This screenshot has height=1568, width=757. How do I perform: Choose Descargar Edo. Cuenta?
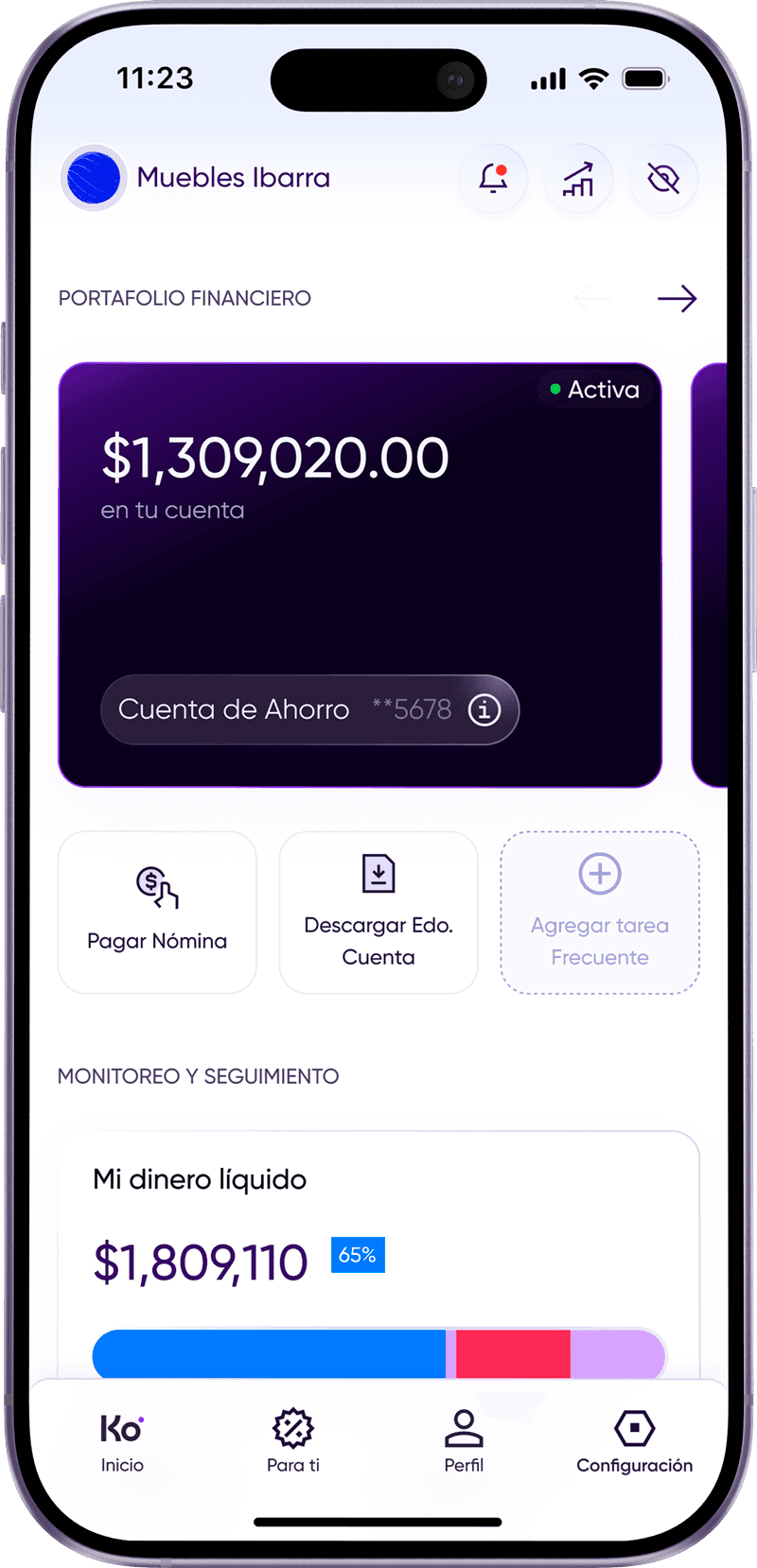pos(378,912)
